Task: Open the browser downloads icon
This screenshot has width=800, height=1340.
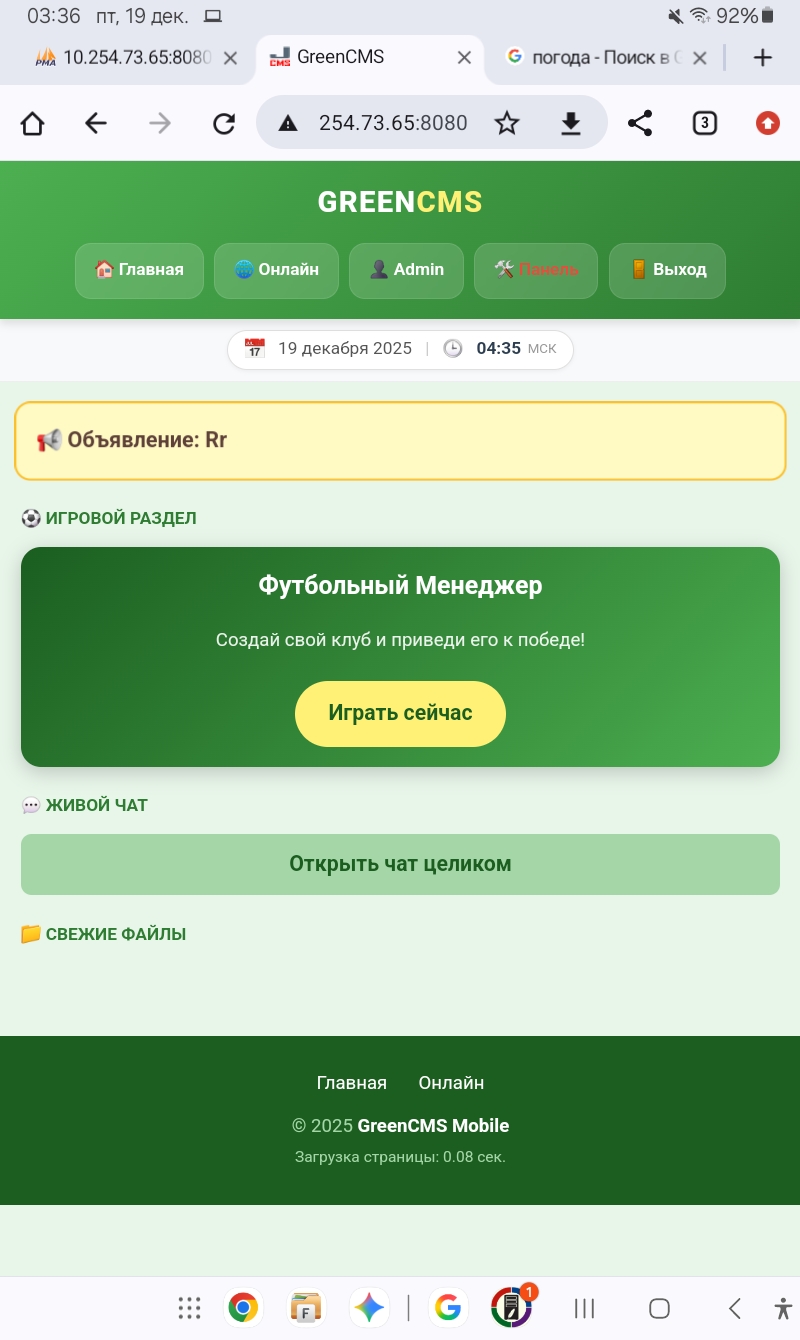Action: point(570,123)
